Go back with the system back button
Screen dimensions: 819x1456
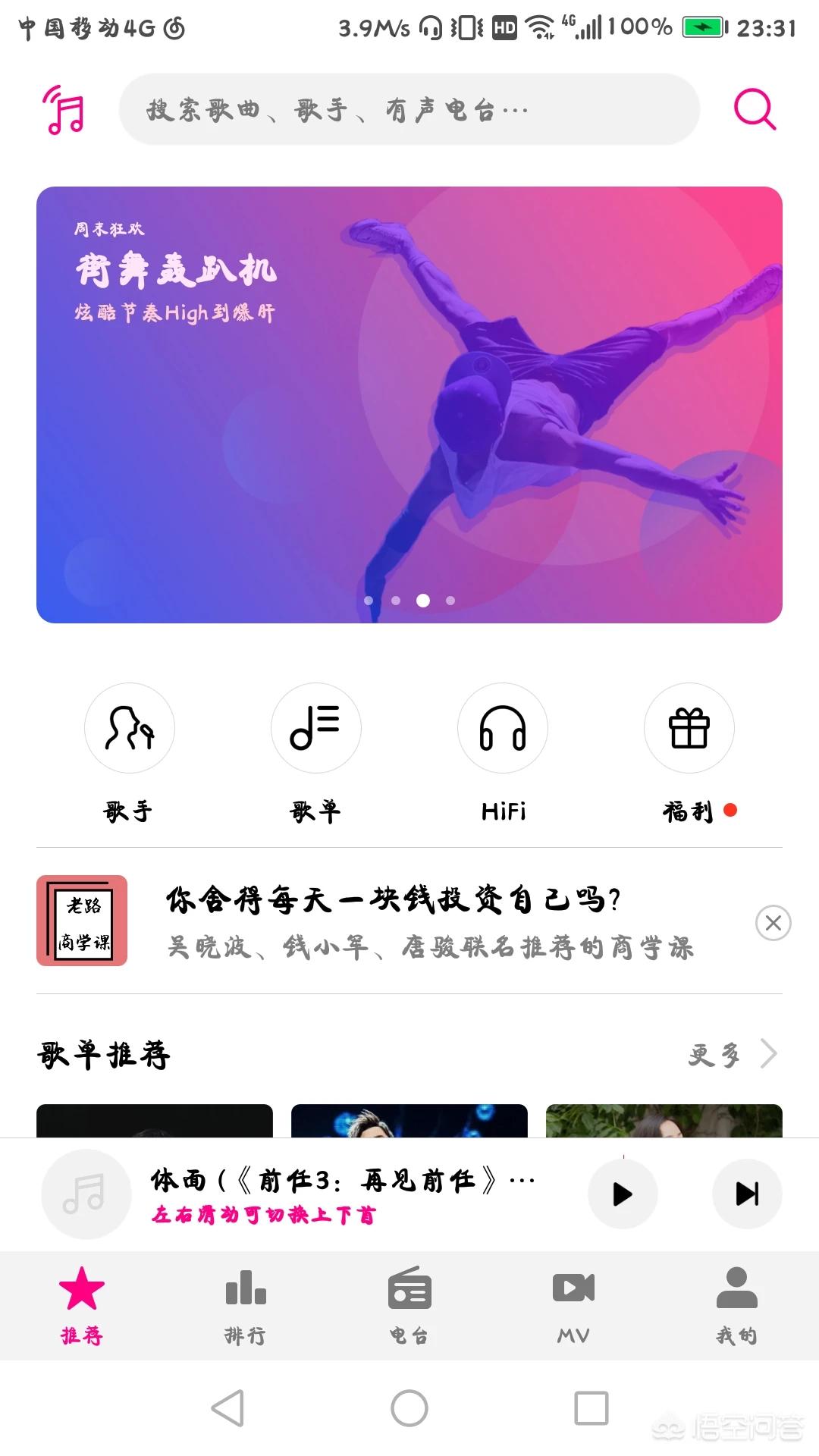(227, 1408)
